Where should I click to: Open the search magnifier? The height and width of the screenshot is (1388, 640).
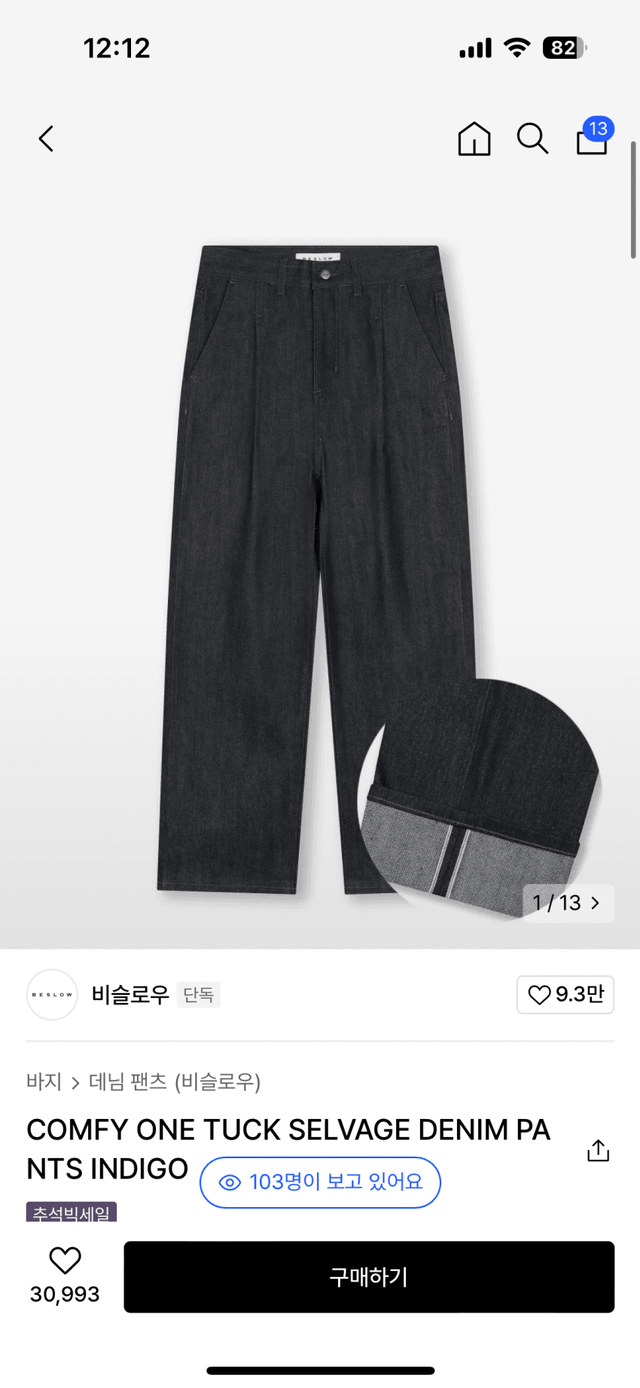click(532, 139)
